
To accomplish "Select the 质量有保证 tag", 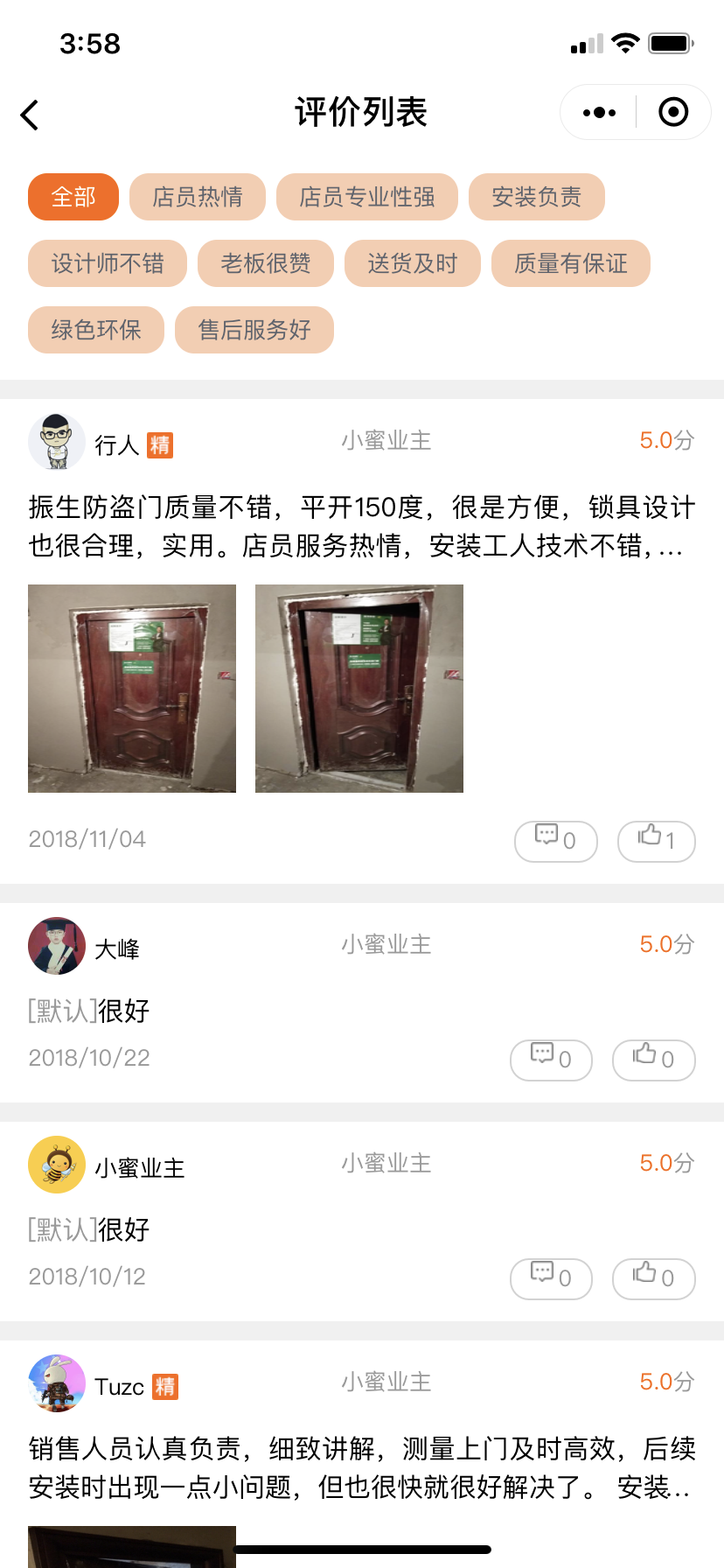I will [x=571, y=263].
